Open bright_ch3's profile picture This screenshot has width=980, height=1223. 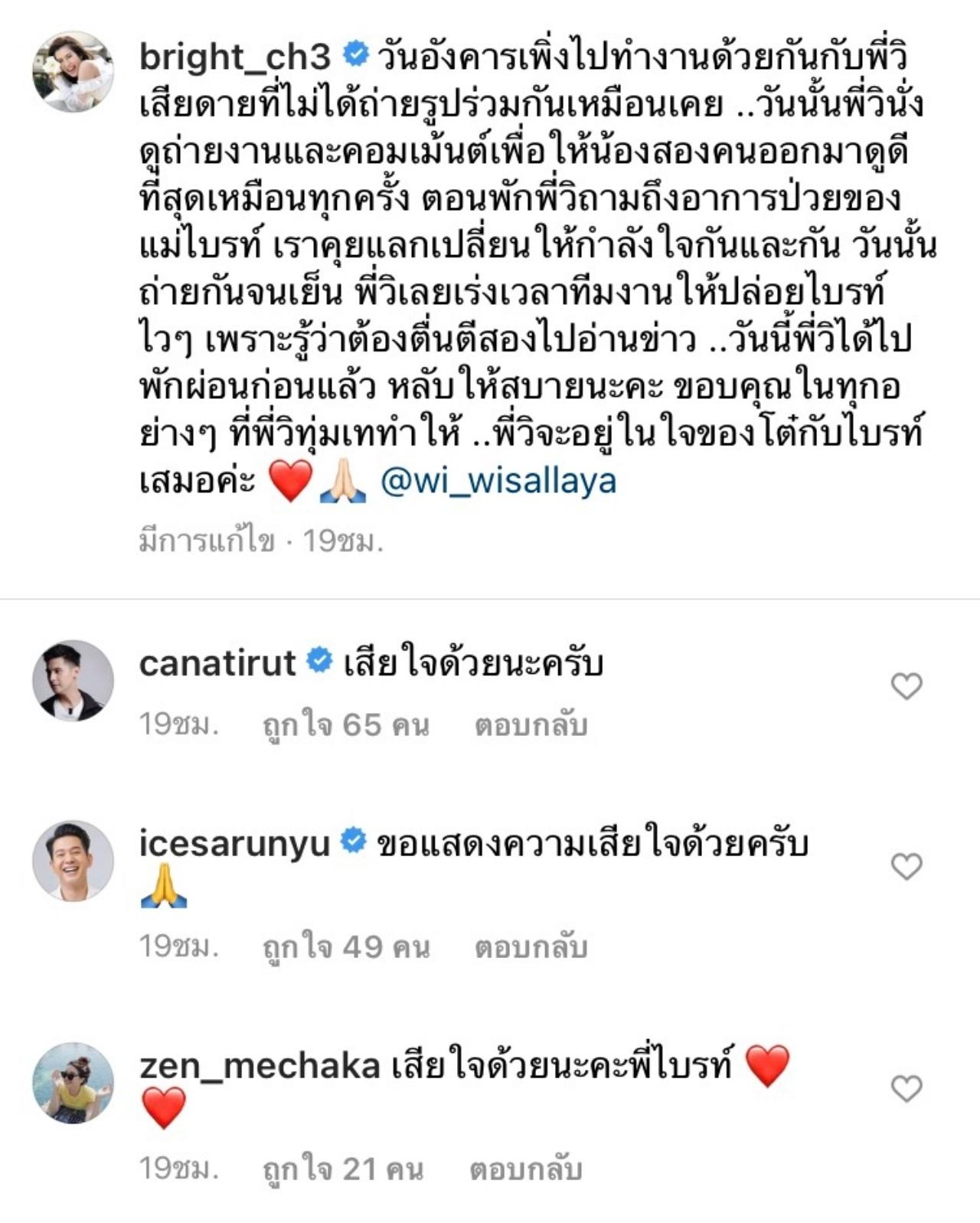[x=73, y=71]
